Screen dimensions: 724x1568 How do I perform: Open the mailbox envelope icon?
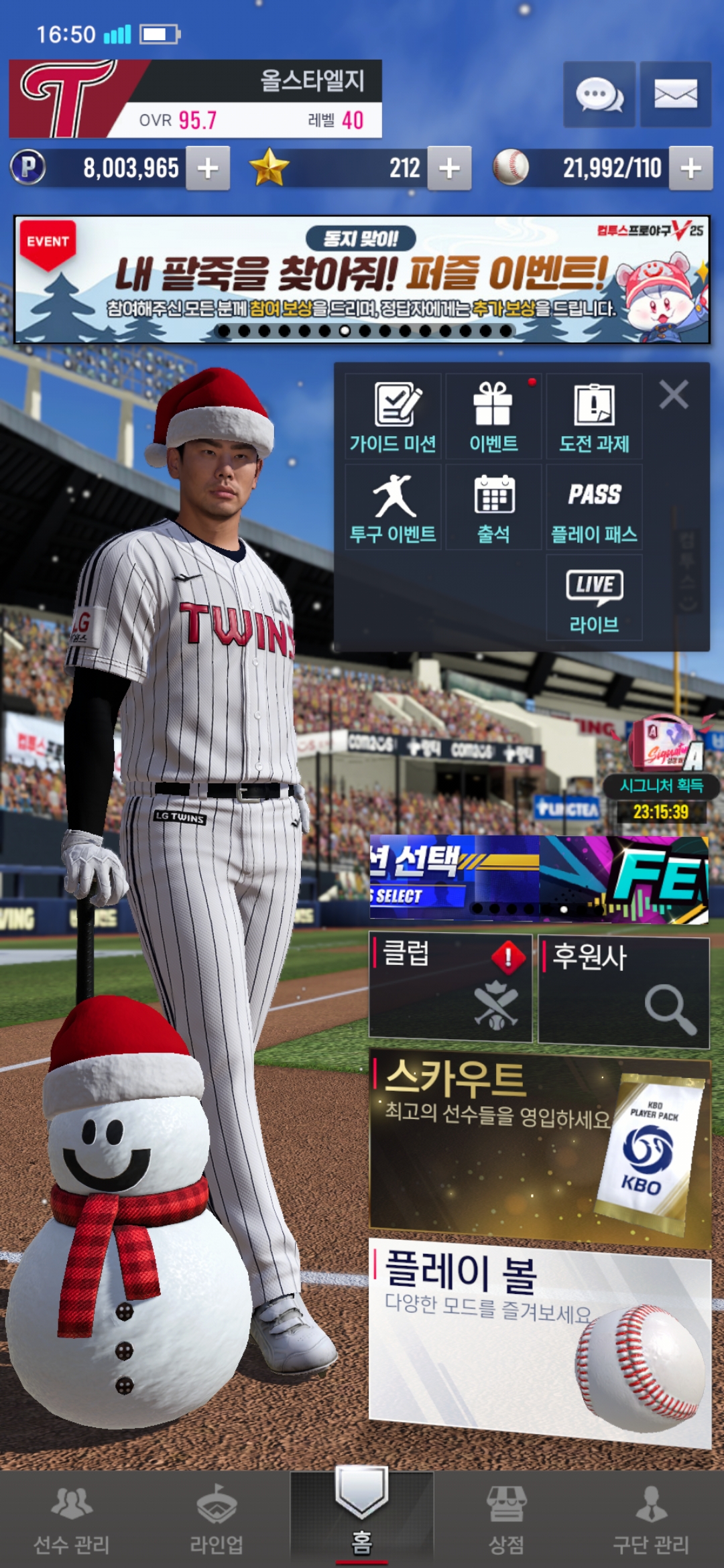(675, 94)
